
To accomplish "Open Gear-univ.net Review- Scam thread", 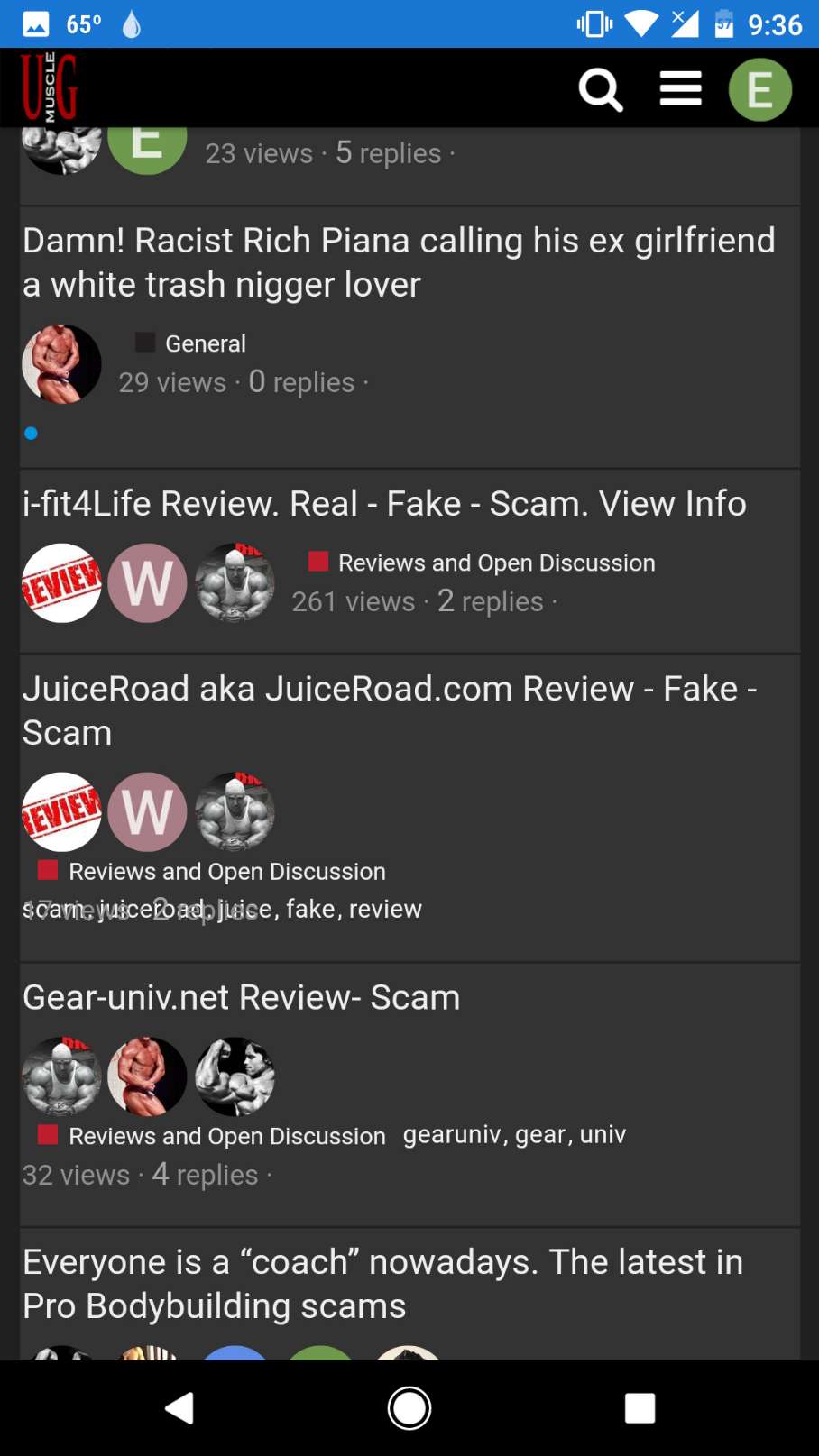I will (241, 997).
